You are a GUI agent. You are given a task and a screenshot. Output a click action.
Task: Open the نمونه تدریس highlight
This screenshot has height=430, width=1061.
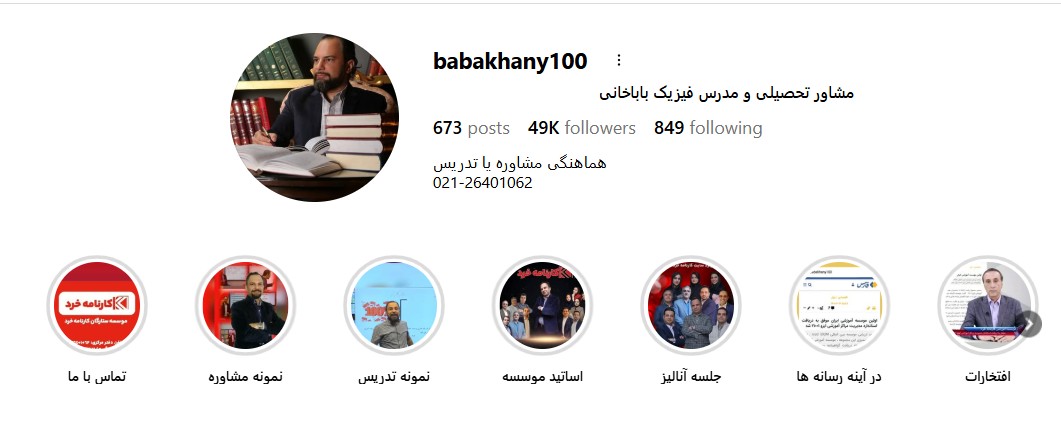pyautogui.click(x=393, y=305)
